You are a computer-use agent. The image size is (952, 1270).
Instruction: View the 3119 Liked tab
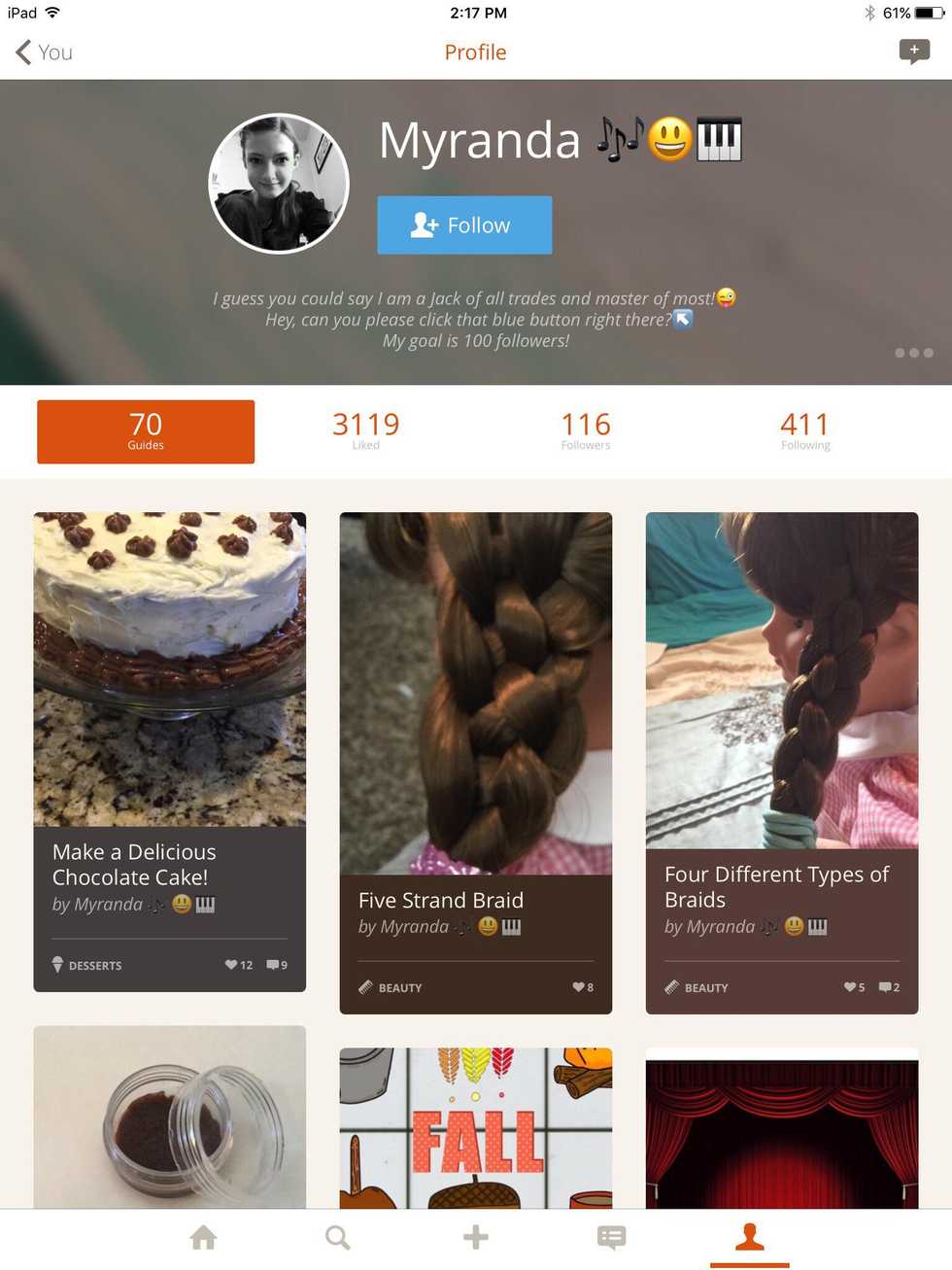click(365, 430)
